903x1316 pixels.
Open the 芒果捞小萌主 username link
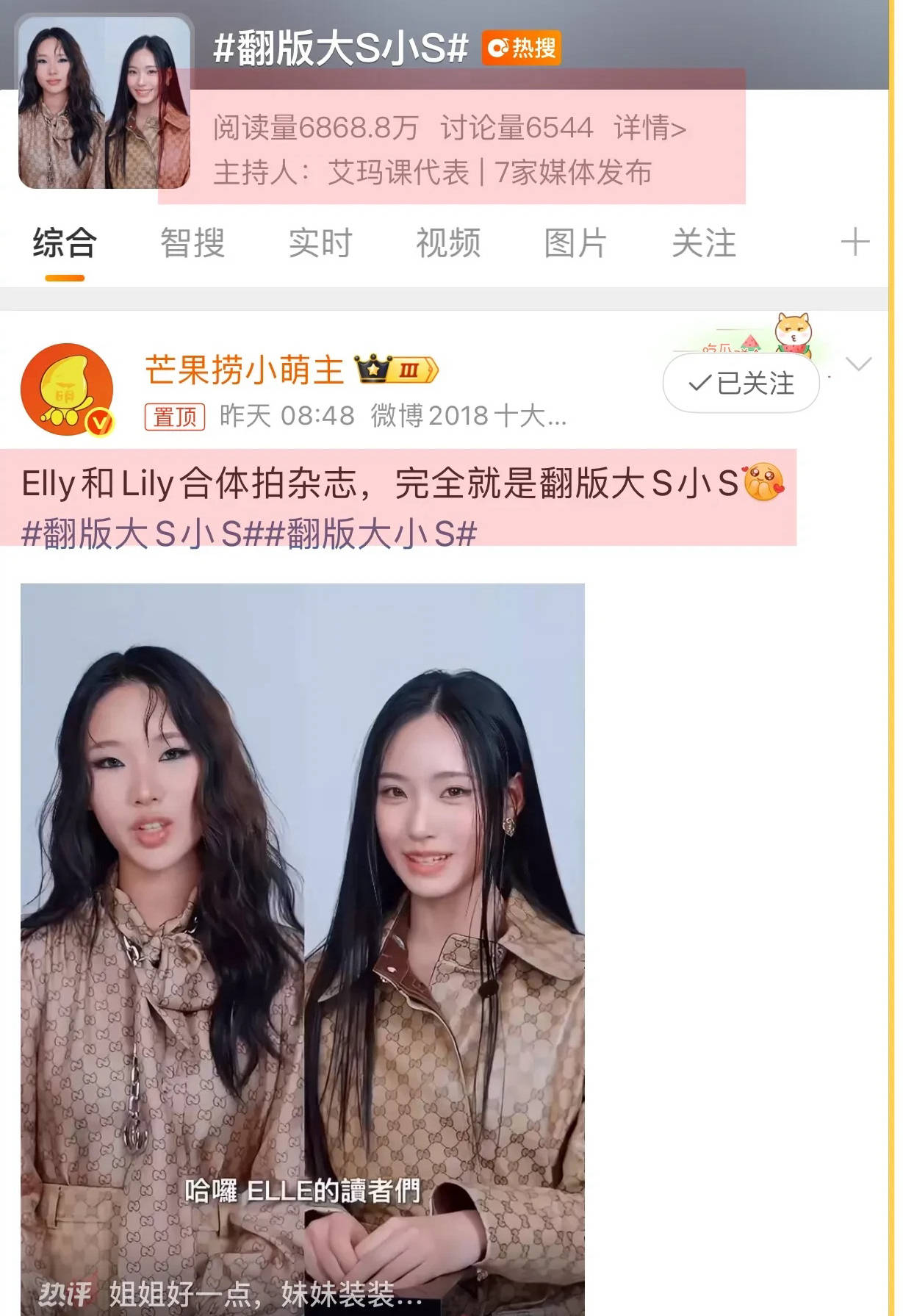244,370
